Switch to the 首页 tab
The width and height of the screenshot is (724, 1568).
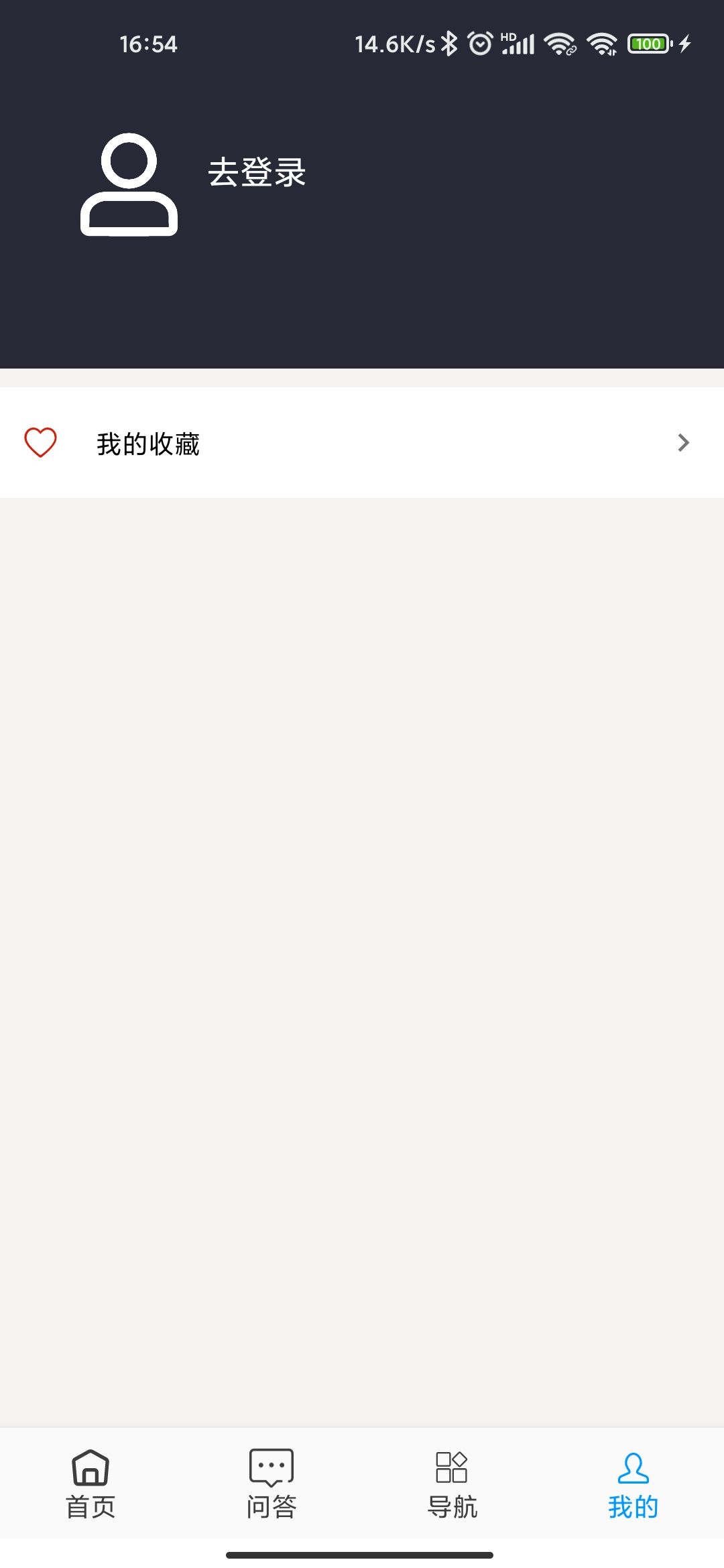(90, 1484)
